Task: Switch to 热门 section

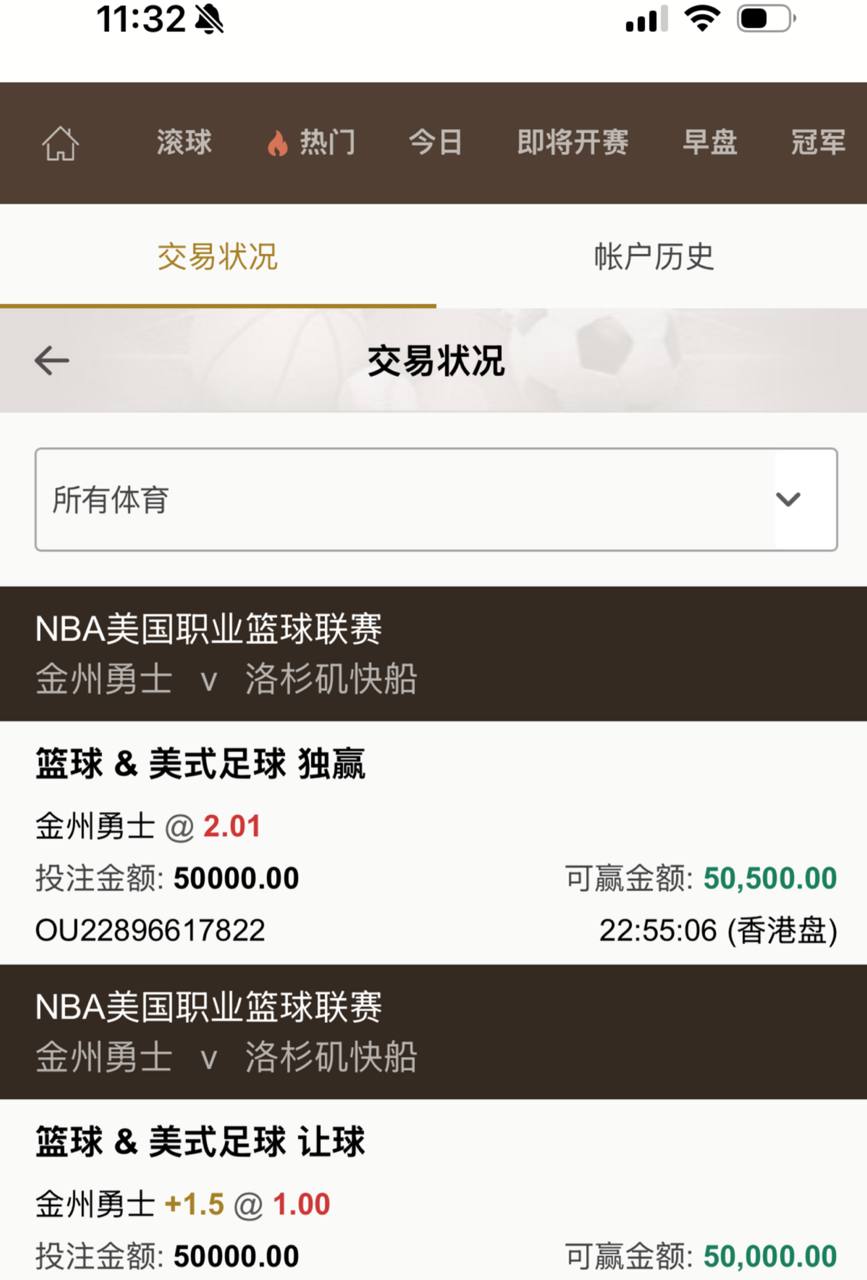Action: tap(311, 143)
